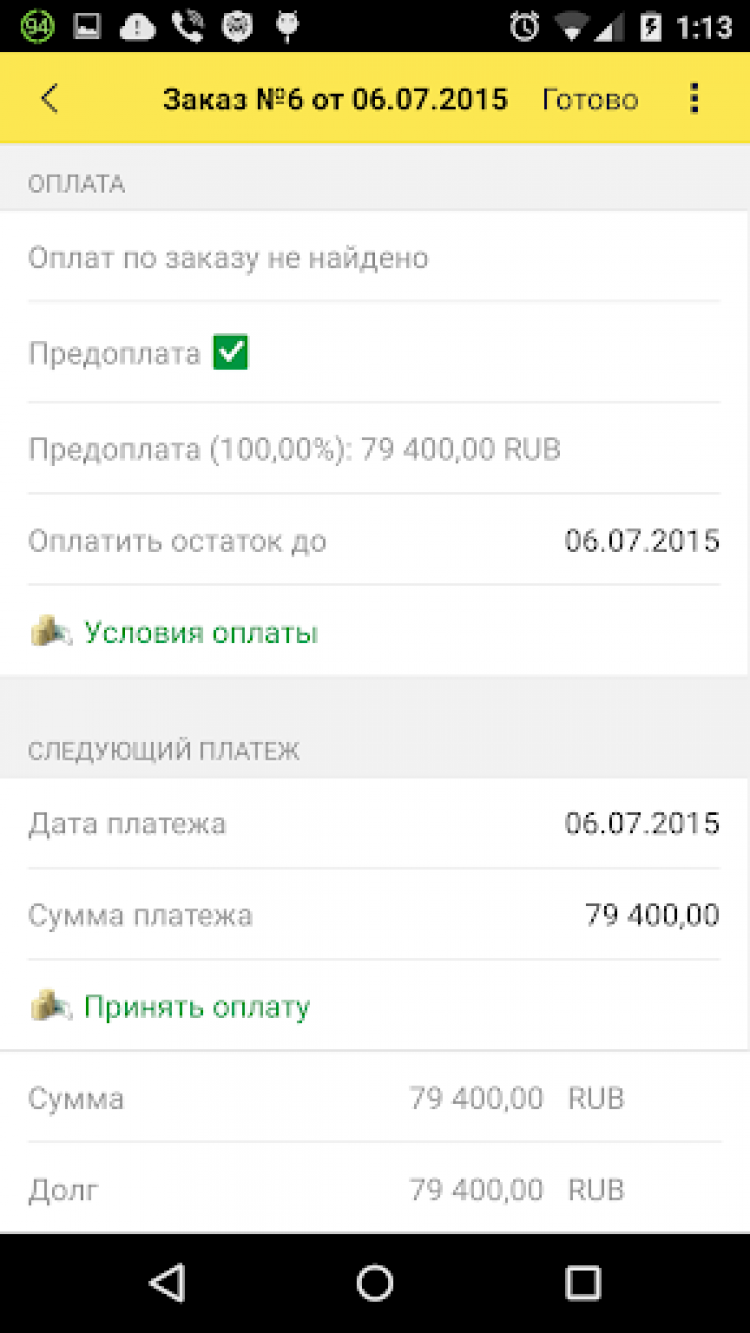
Task: Edit the Сумма платежа value
Action: (651, 915)
